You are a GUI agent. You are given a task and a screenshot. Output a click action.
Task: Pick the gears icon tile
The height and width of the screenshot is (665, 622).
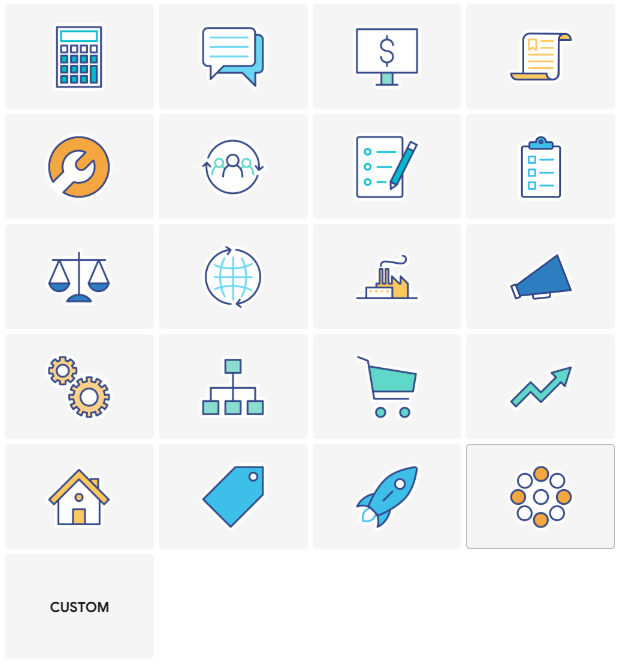coord(79,387)
